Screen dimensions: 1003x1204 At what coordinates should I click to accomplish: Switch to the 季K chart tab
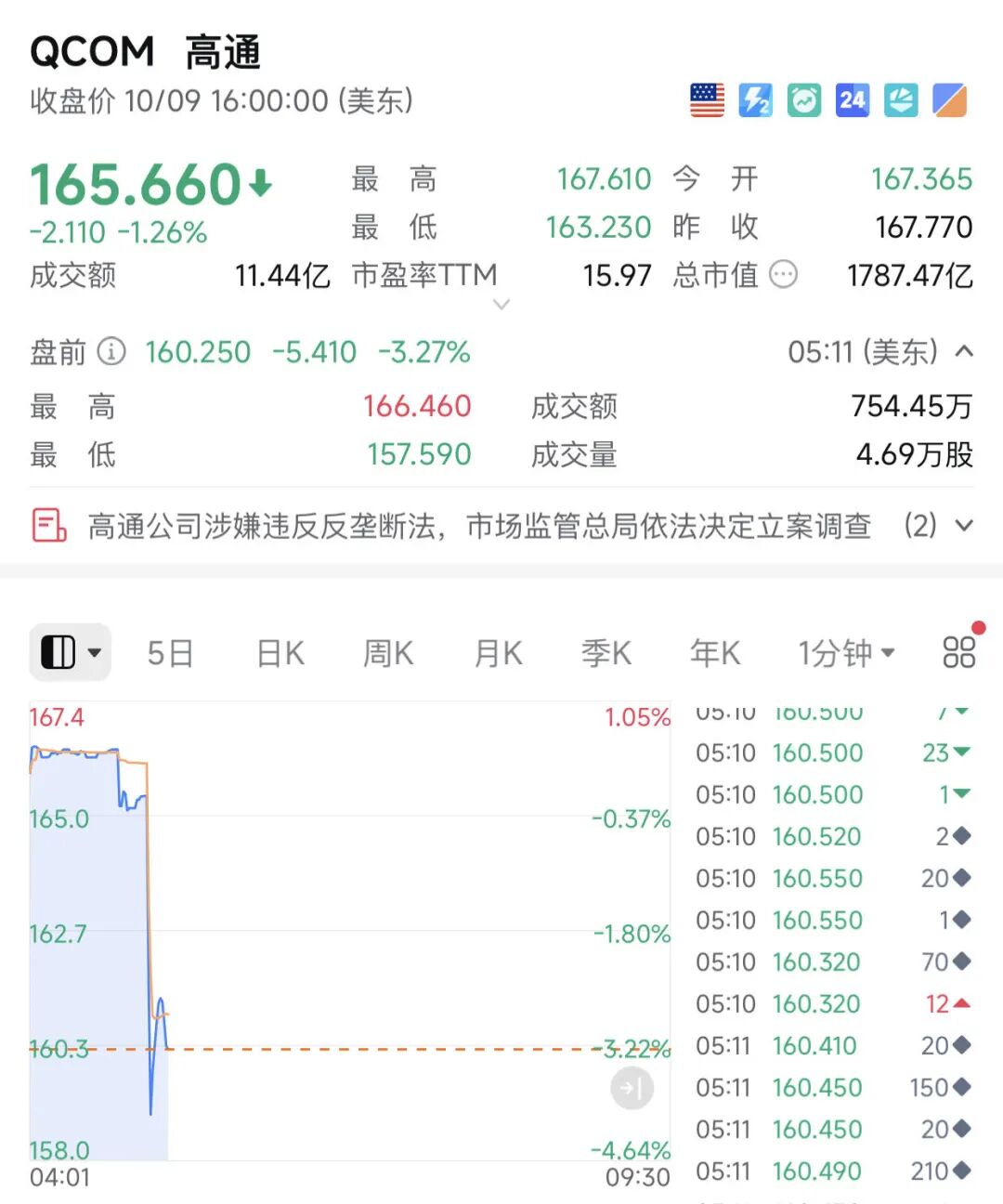click(x=606, y=653)
